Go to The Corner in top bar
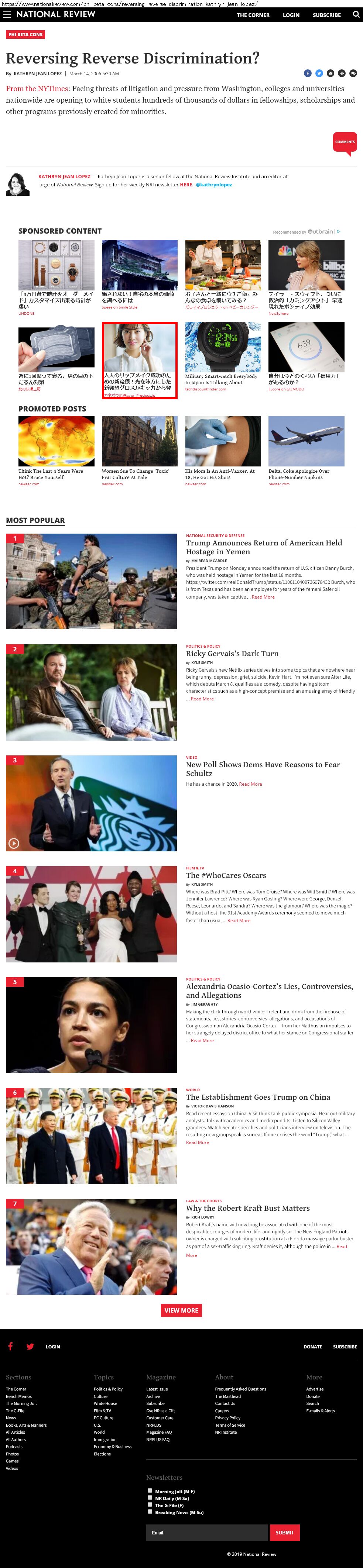Screen dimensions: 363x1568 click(x=253, y=15)
